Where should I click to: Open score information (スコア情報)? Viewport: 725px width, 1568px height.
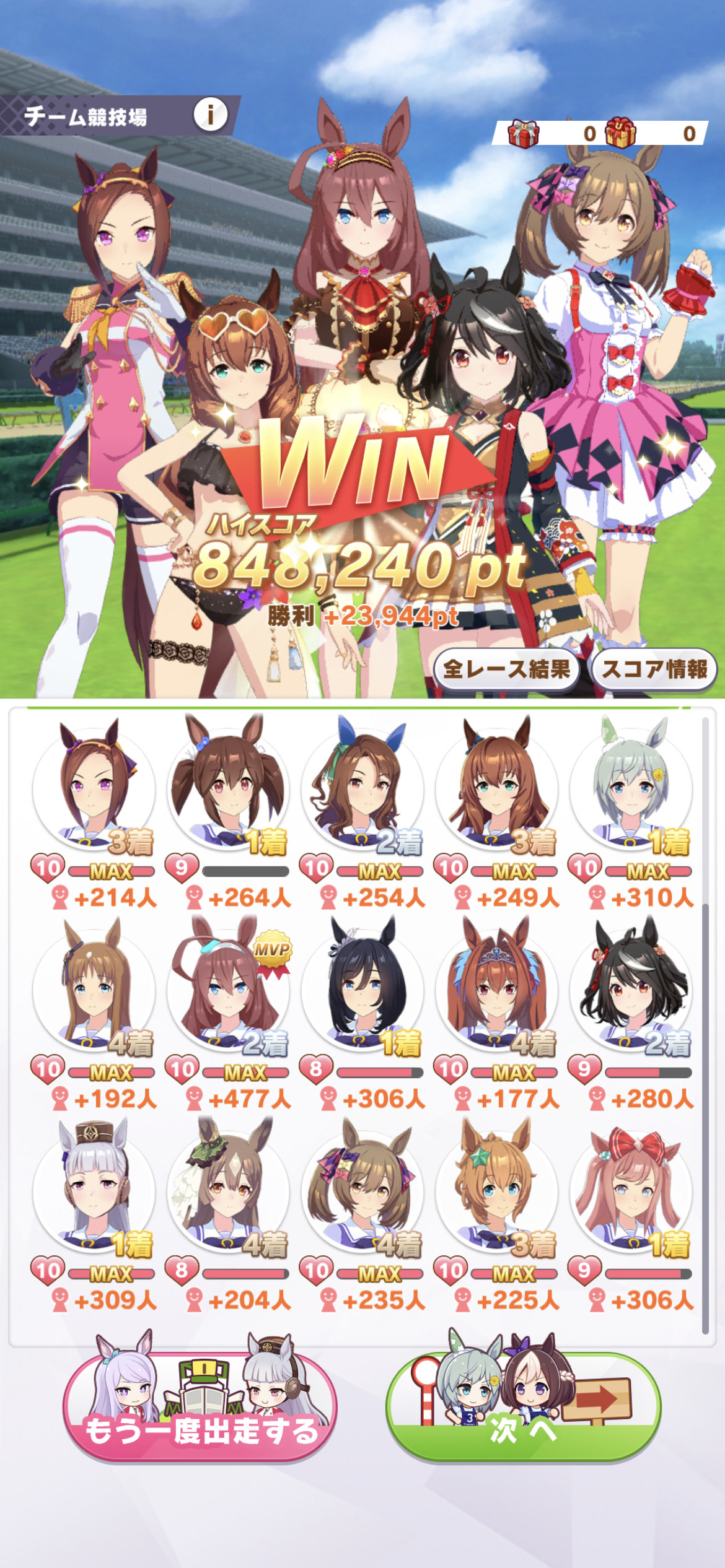coord(654,669)
